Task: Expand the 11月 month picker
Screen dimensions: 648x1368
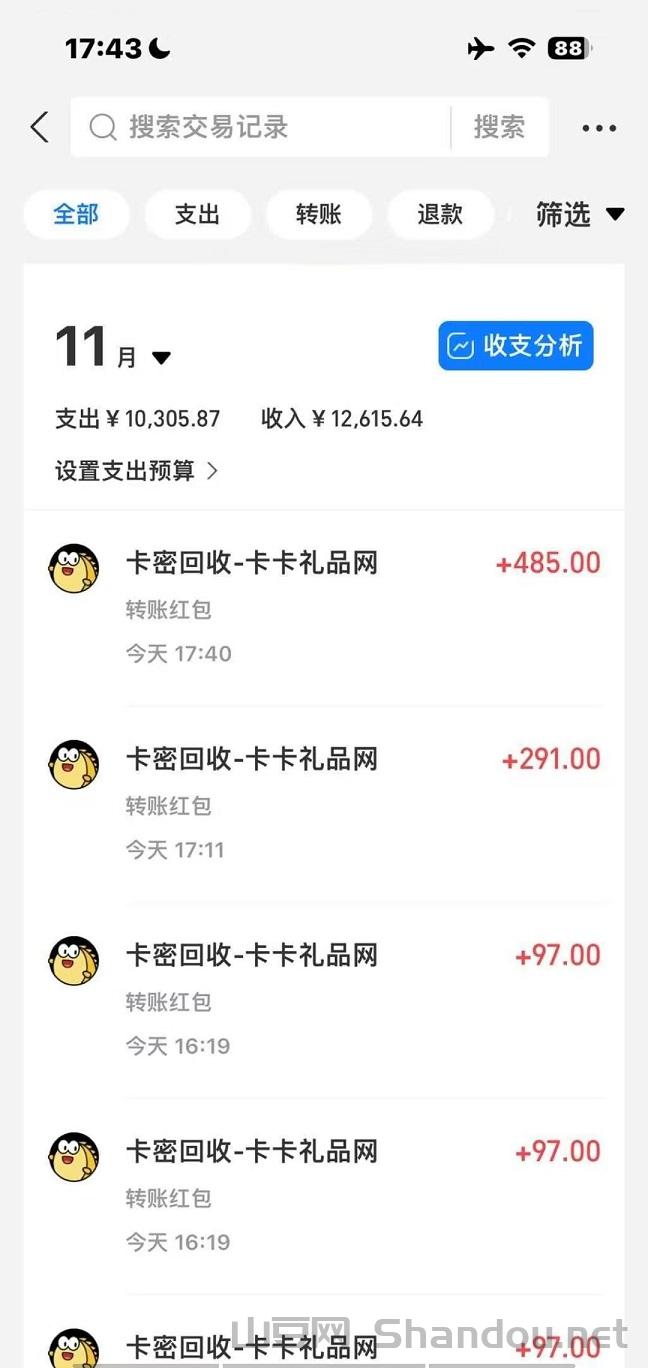Action: pyautogui.click(x=112, y=350)
